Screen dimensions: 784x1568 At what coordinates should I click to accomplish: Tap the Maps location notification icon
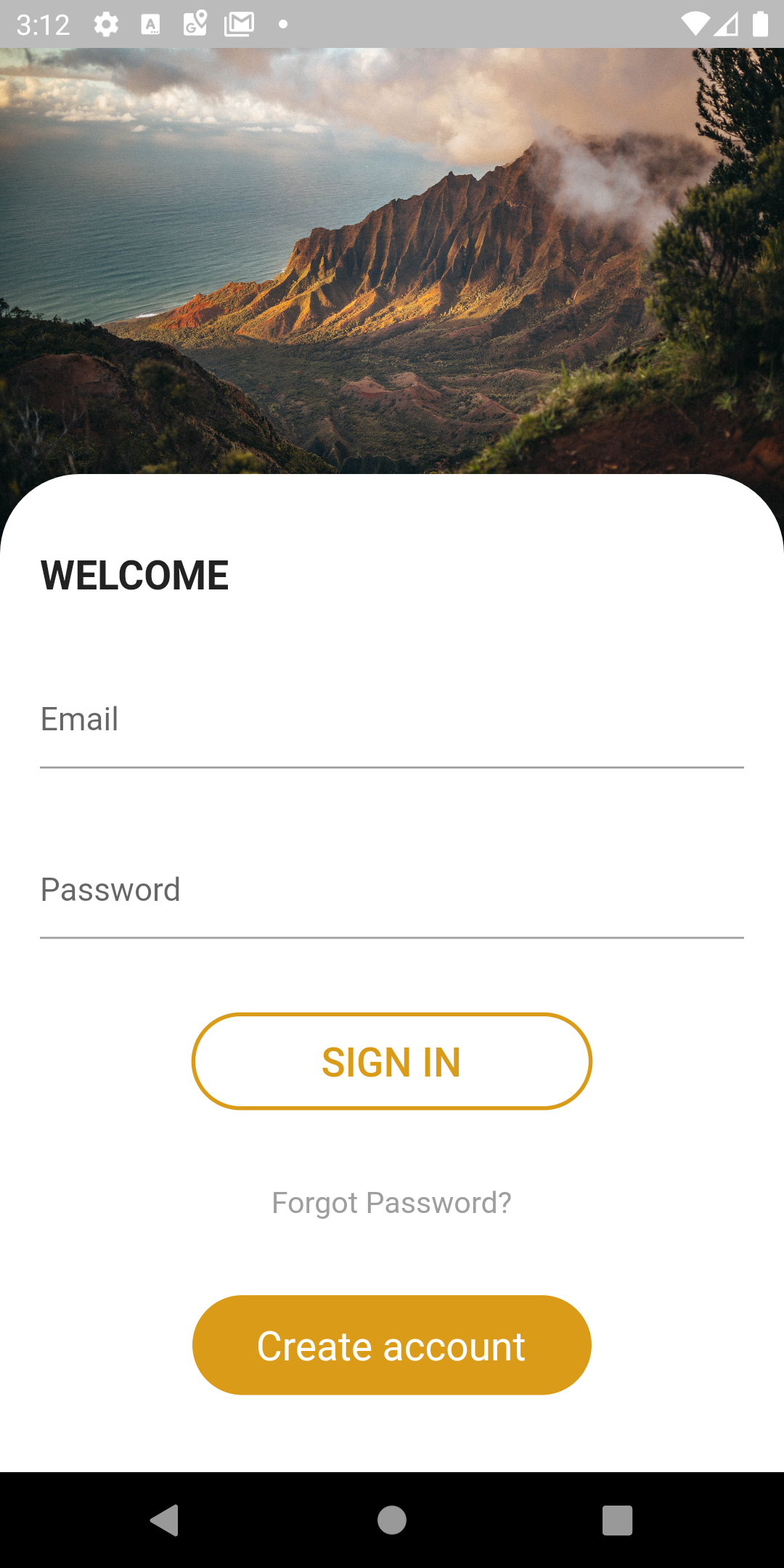click(195, 24)
